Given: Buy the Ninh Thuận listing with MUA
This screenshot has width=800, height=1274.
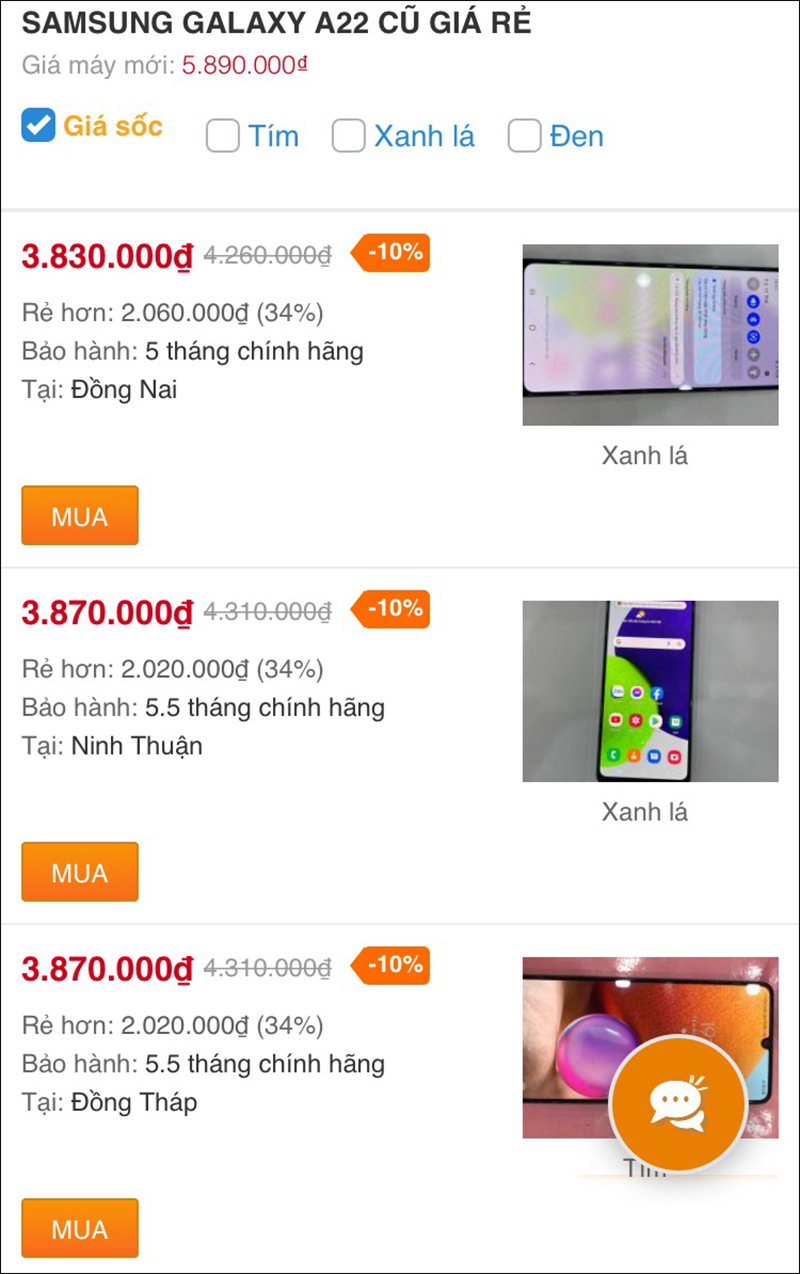Looking at the screenshot, I should tap(80, 872).
